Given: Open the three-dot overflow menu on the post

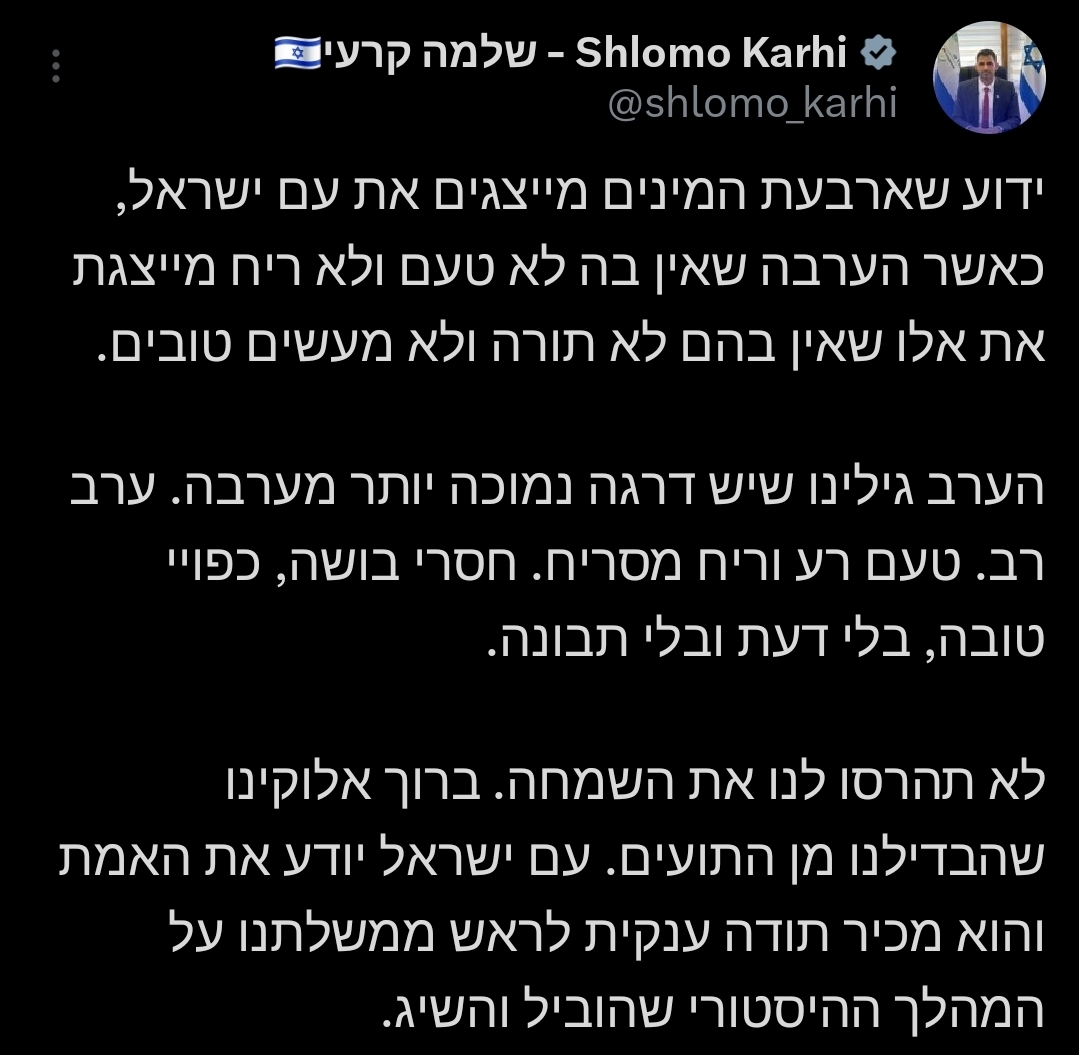Looking at the screenshot, I should click(56, 64).
